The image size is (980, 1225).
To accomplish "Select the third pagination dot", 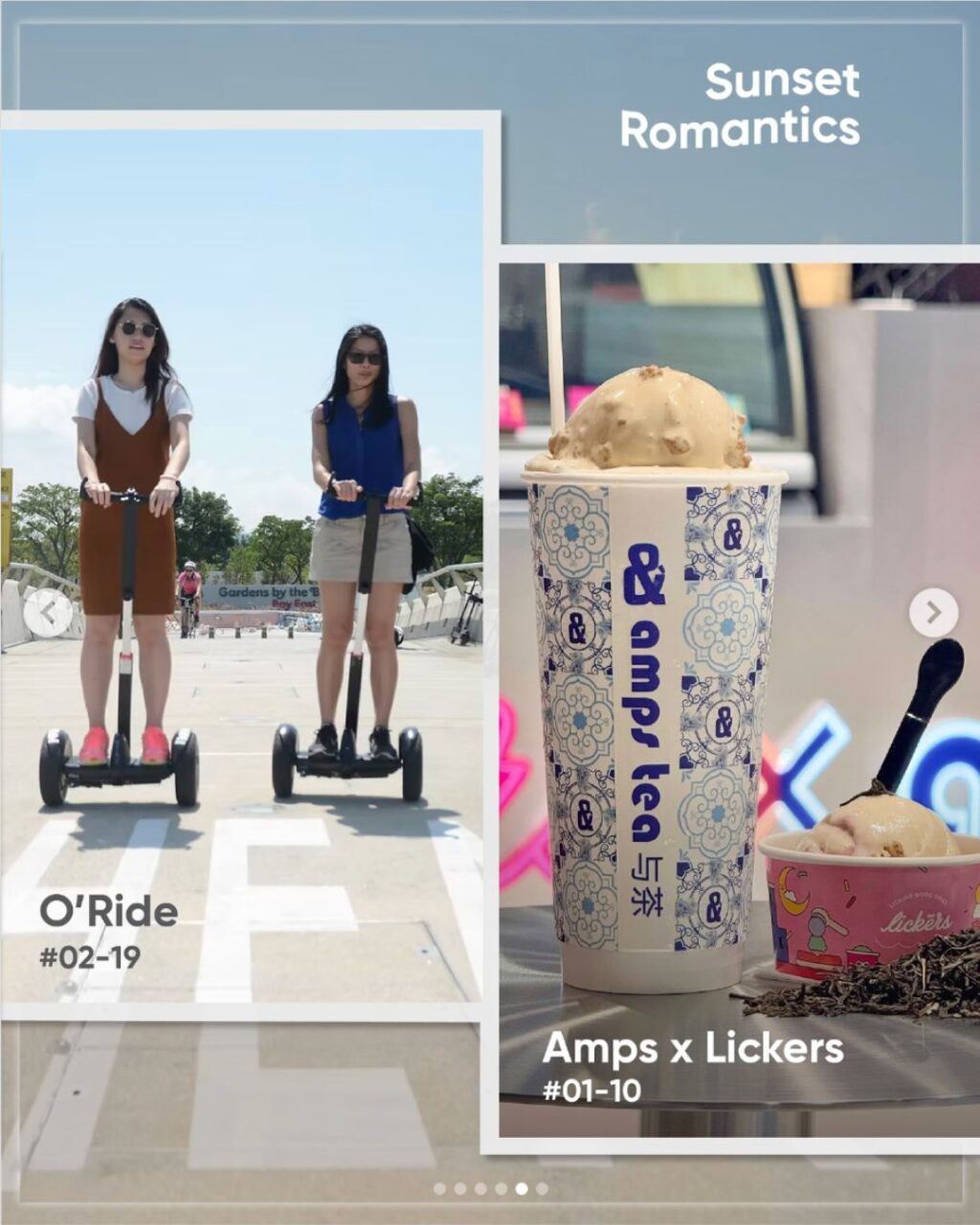I will click(x=480, y=1189).
